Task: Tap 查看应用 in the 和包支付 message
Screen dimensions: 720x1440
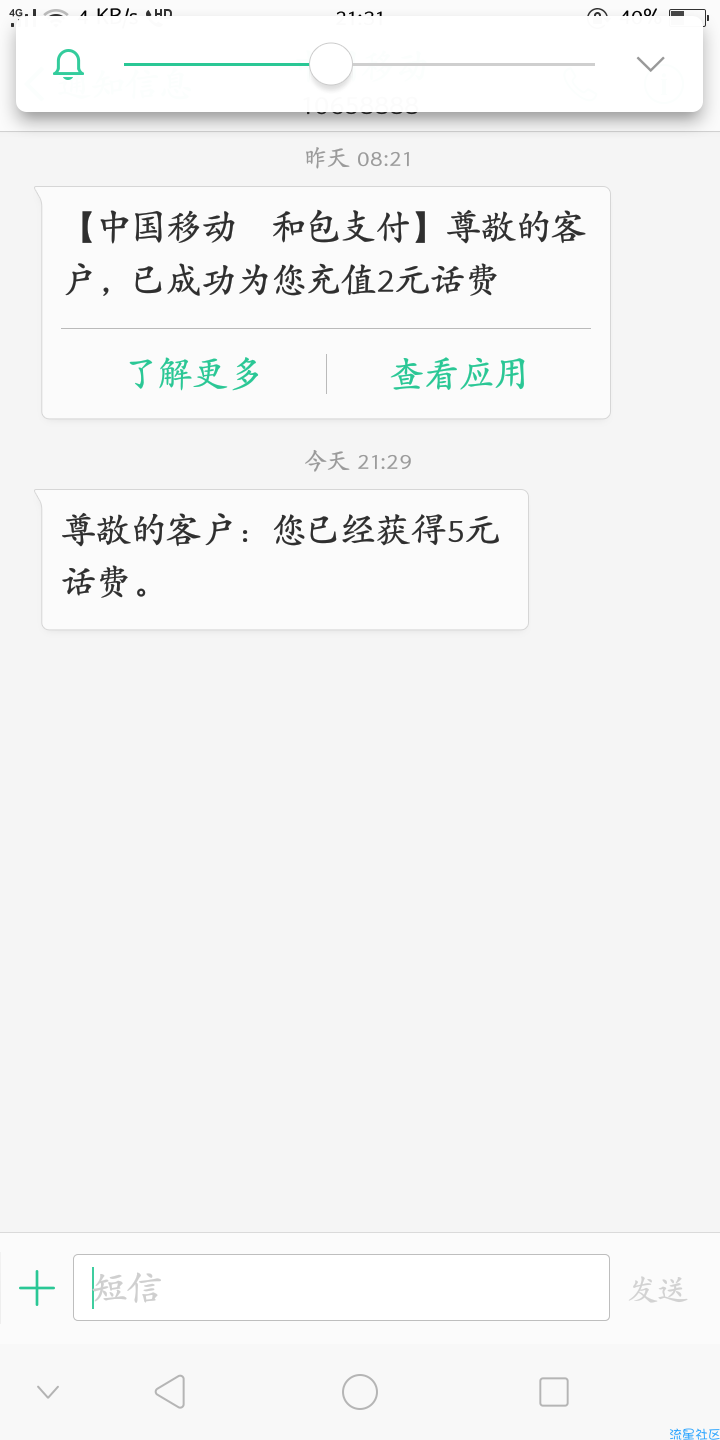Action: (459, 374)
